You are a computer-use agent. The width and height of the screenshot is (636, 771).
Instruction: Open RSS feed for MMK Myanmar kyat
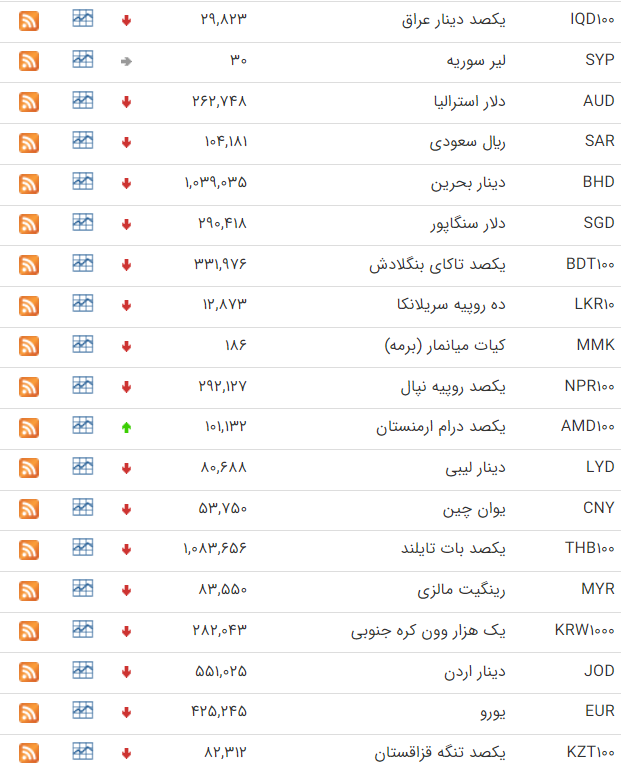29,345
